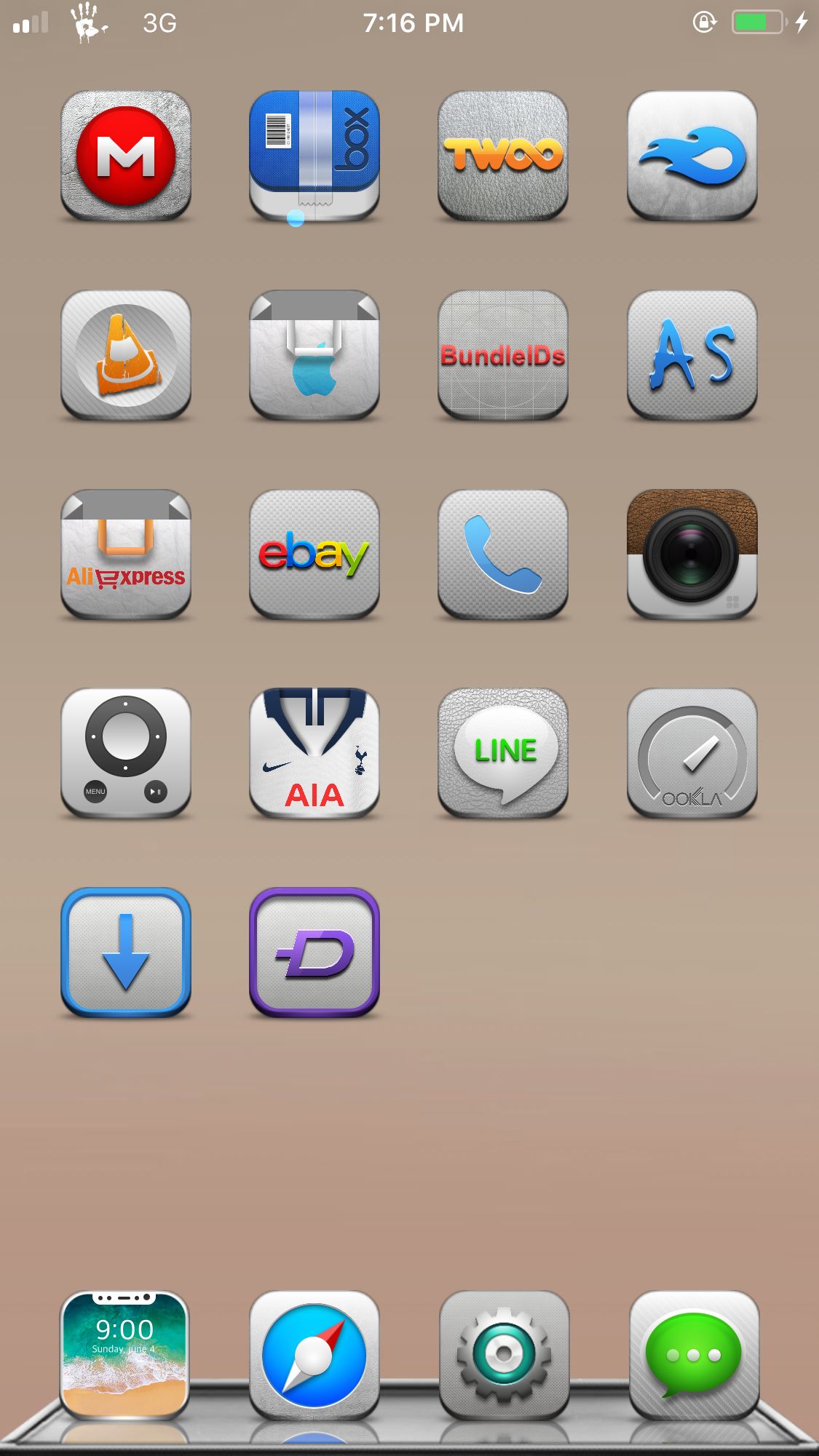The height and width of the screenshot is (1456, 819).
Task: Open the Tottenham AIA jersey app
Action: [x=314, y=753]
